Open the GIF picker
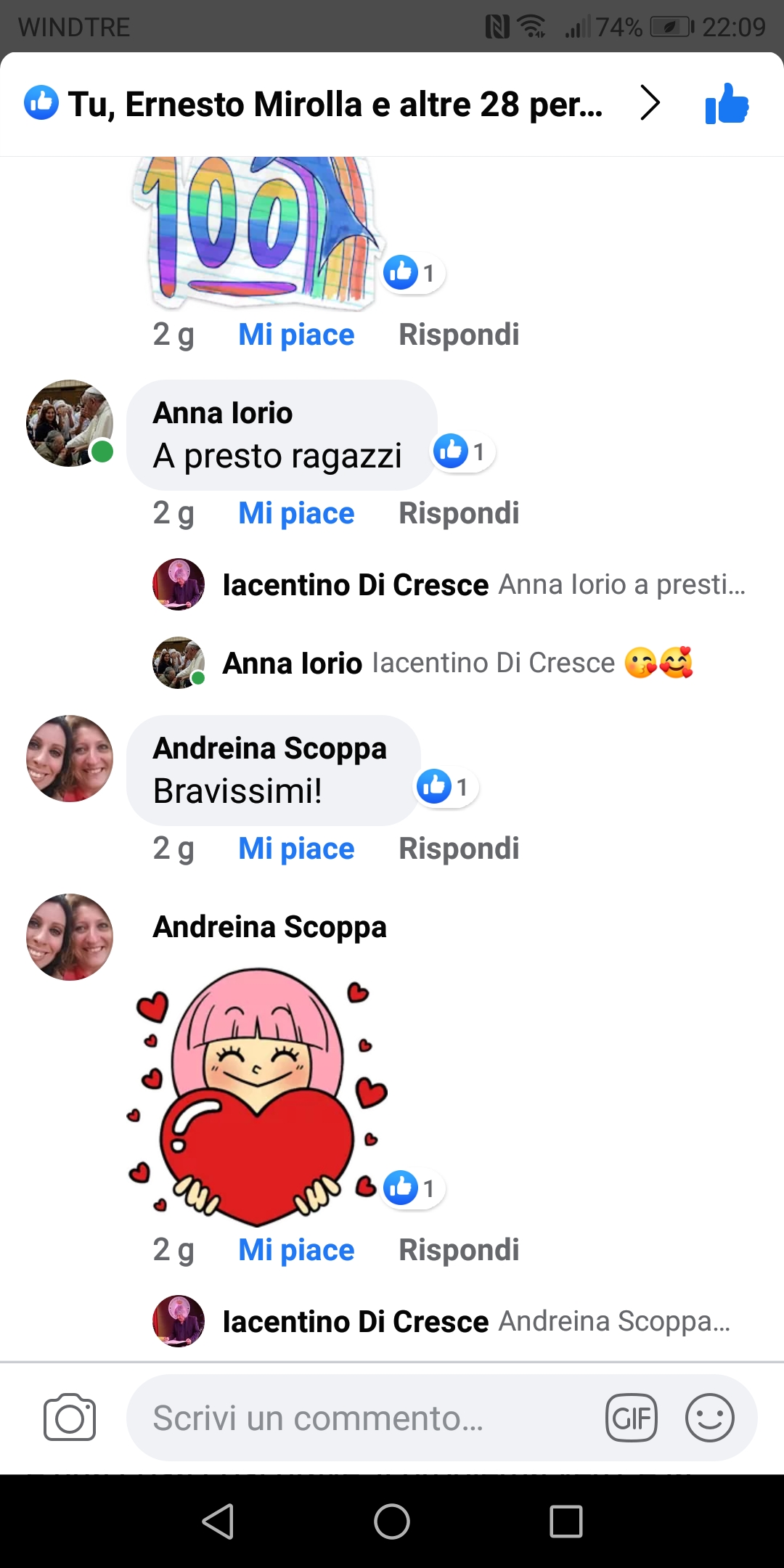 tap(632, 1418)
